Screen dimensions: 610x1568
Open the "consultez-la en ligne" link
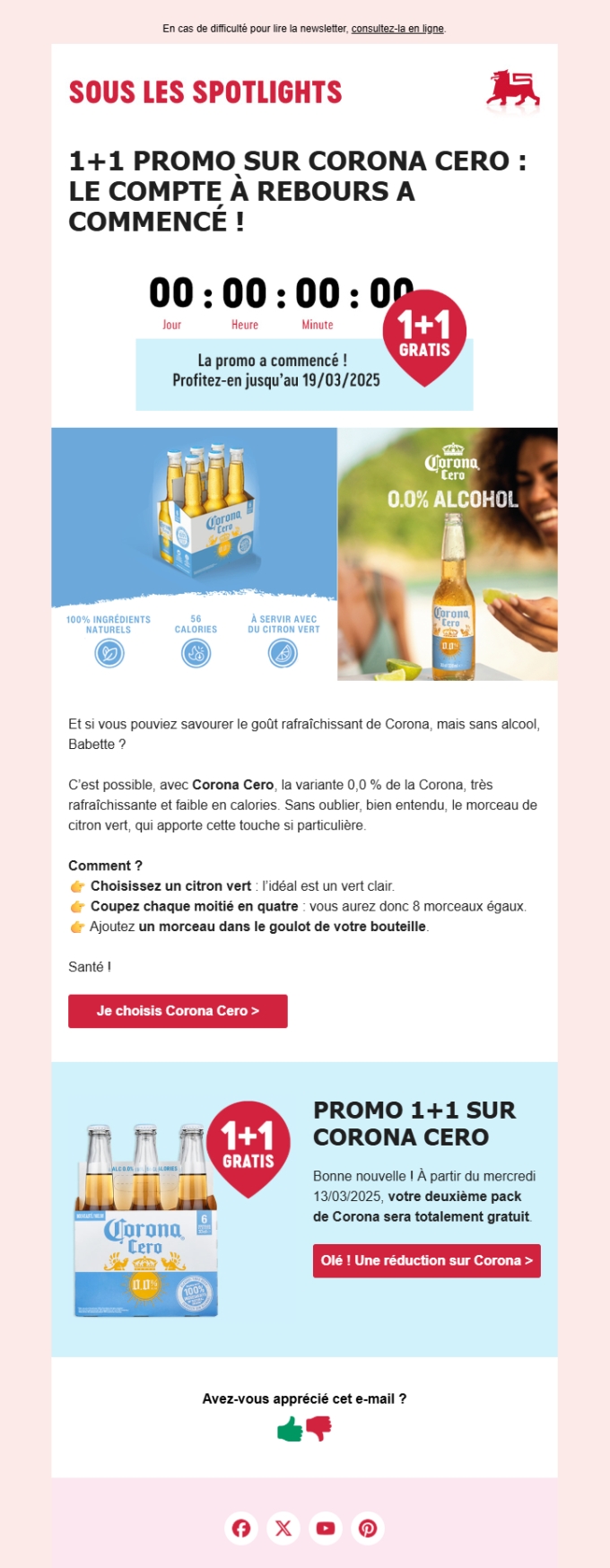click(x=397, y=29)
